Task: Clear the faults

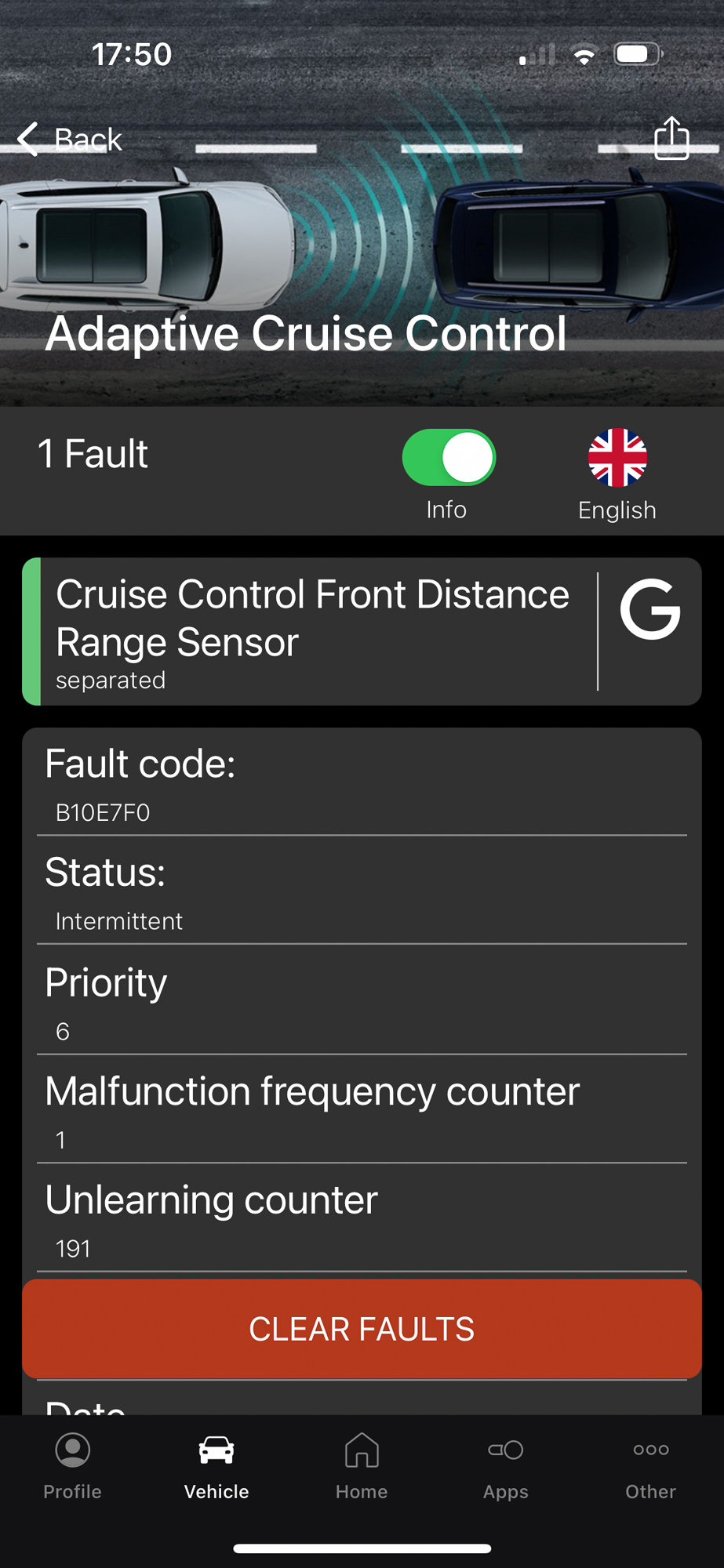Action: (x=362, y=1329)
